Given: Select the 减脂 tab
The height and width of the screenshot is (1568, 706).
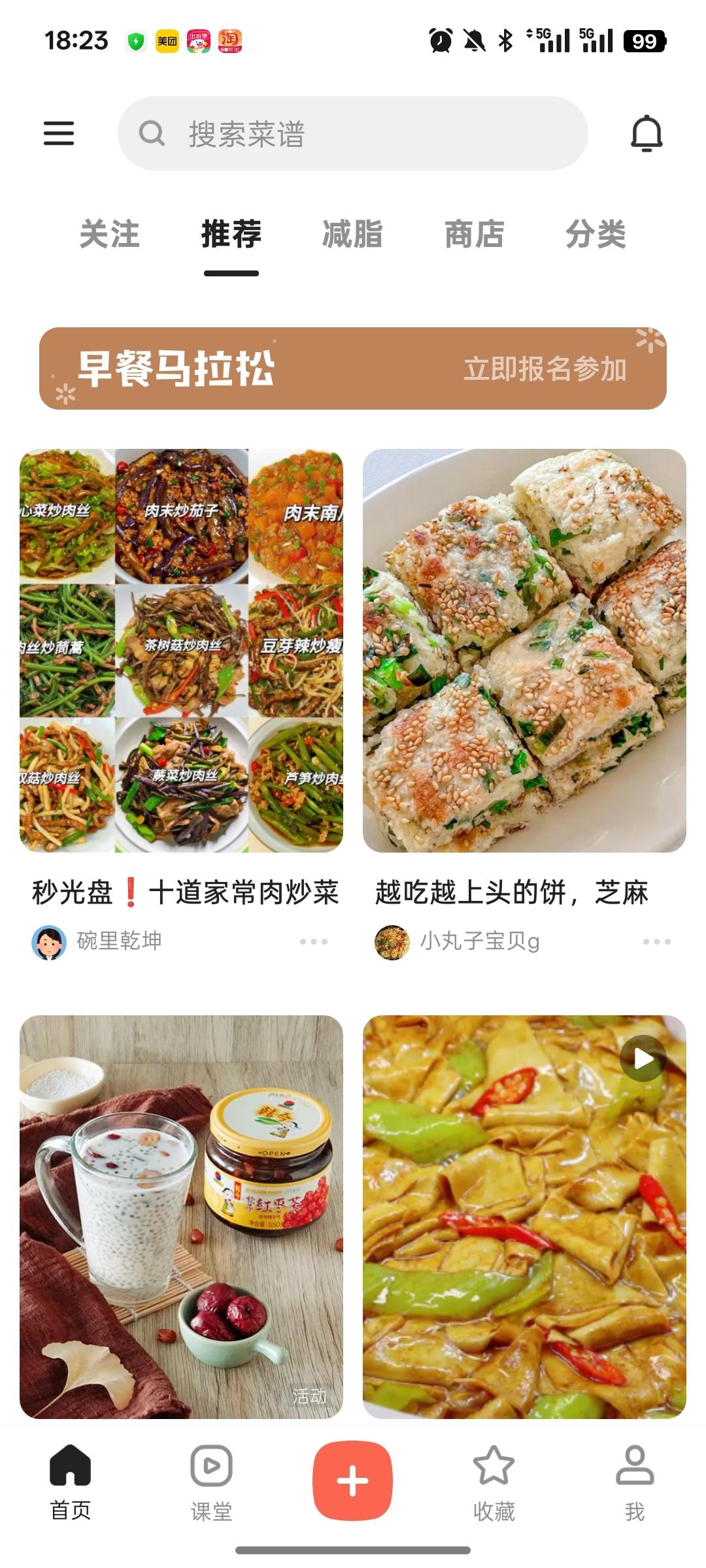Looking at the screenshot, I should tap(352, 235).
